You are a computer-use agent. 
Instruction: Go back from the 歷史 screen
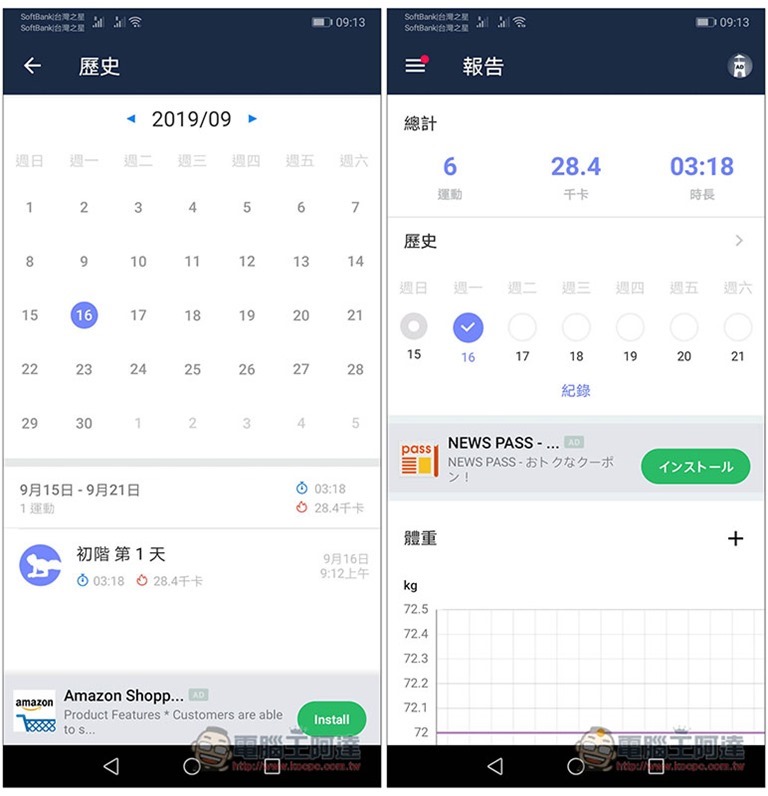pos(33,66)
